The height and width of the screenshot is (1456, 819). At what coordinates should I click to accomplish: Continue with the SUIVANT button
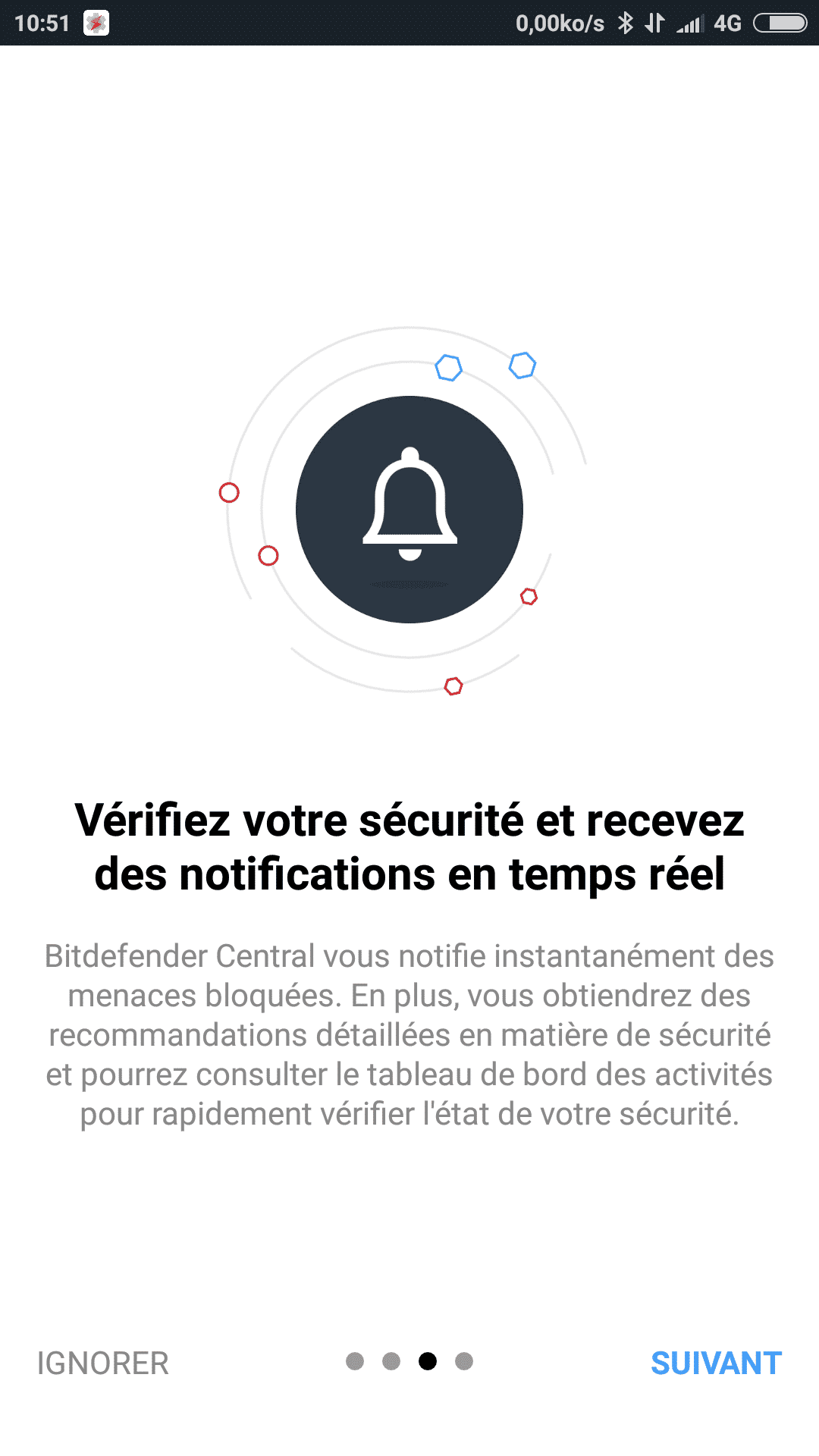pos(716,1363)
